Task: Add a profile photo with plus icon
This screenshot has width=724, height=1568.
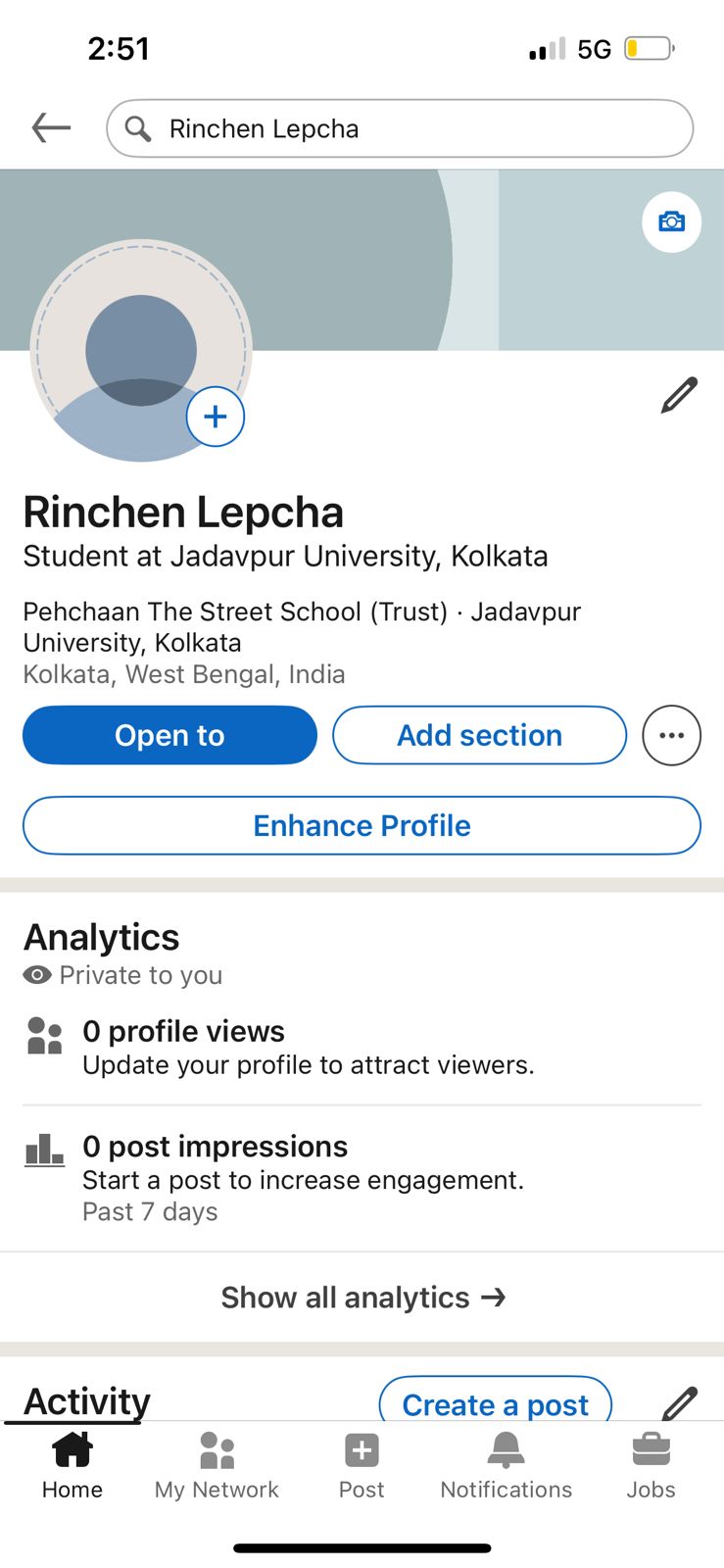Action: 216,416
